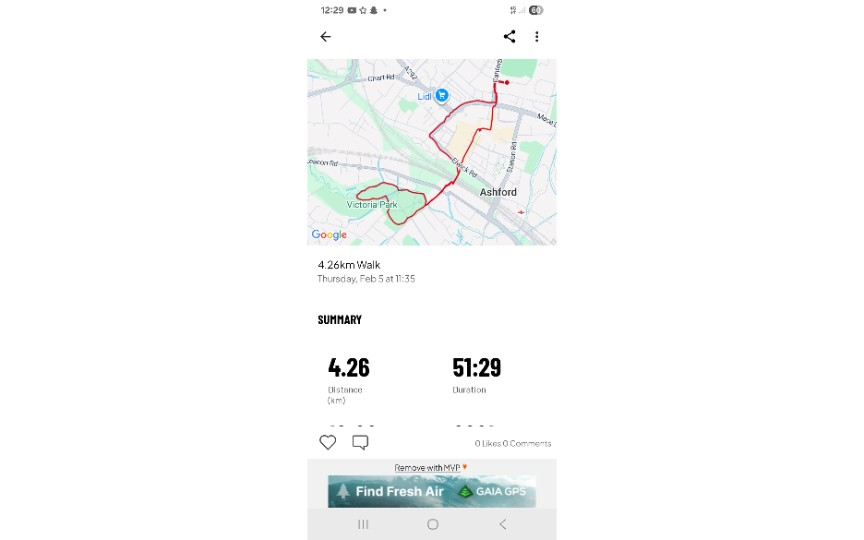864x540 pixels.
Task: Open recent apps from navigation bar
Action: (363, 524)
